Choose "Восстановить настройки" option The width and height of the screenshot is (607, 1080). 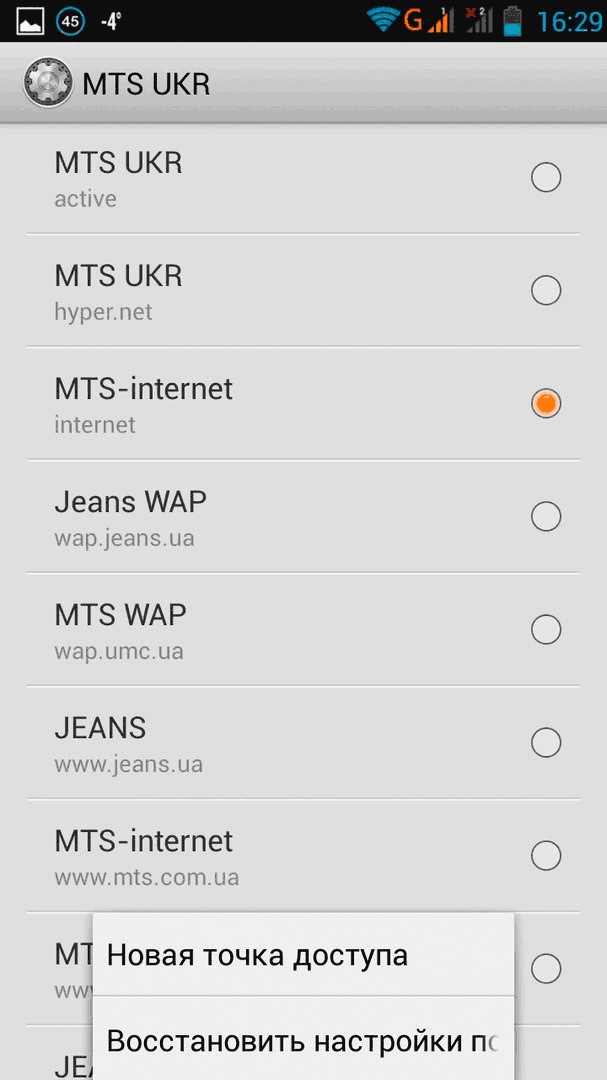click(x=303, y=1038)
